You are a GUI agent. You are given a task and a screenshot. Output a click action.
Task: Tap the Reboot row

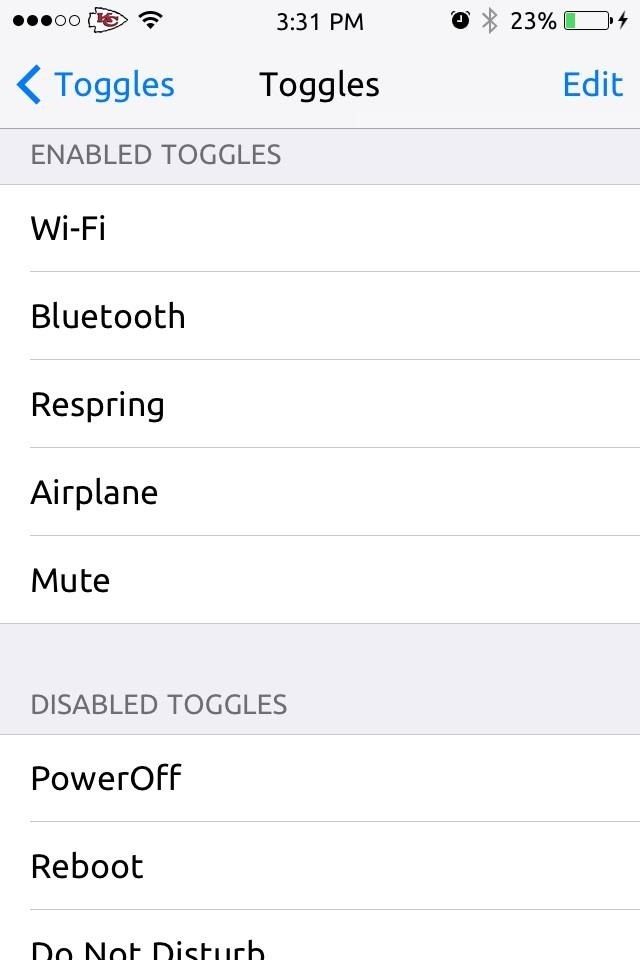(320, 866)
